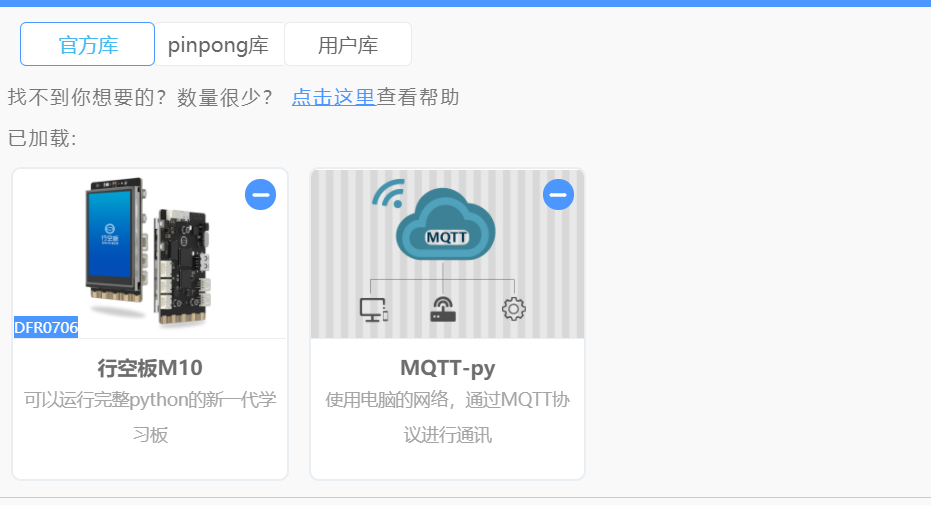This screenshot has height=505, width=931.
Task: Switch to the pinpong库 tab
Action: pyautogui.click(x=218, y=45)
